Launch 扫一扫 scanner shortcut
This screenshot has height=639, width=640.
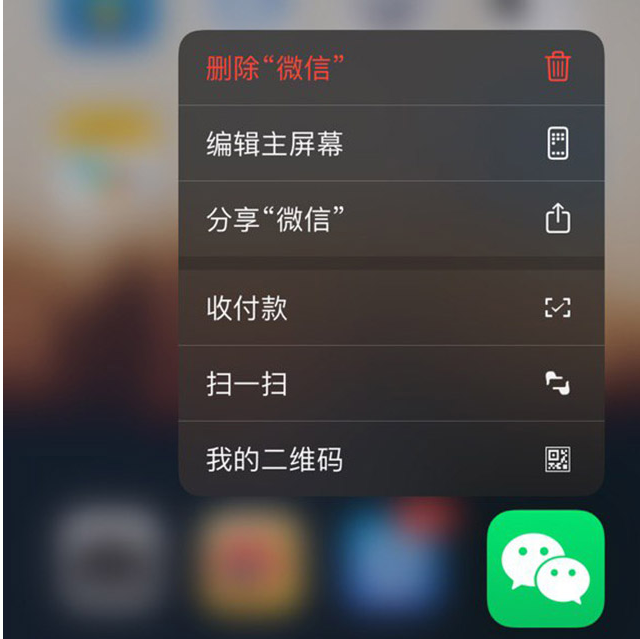[390, 384]
